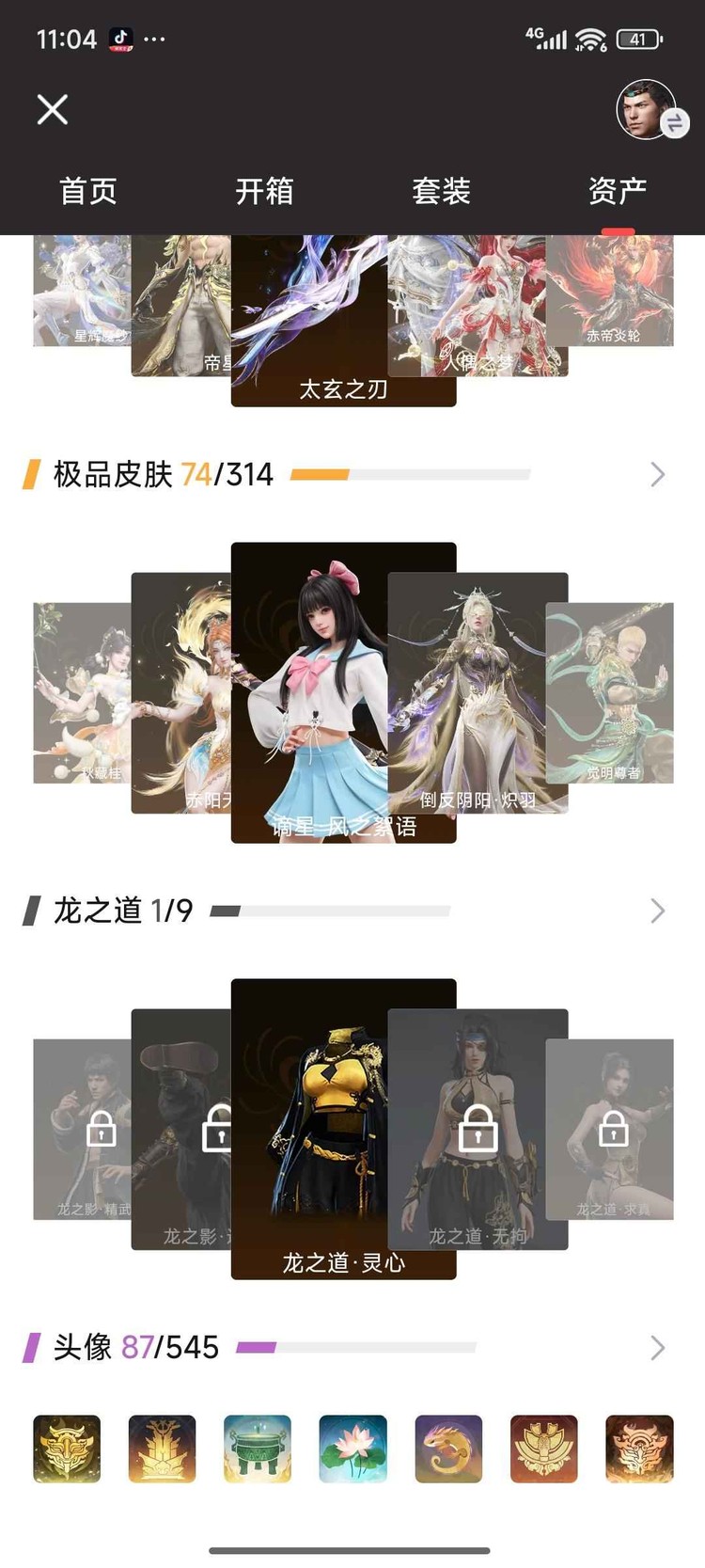Select the golden mask avatar icon
This screenshot has height=1568, width=705.
pos(66,1449)
